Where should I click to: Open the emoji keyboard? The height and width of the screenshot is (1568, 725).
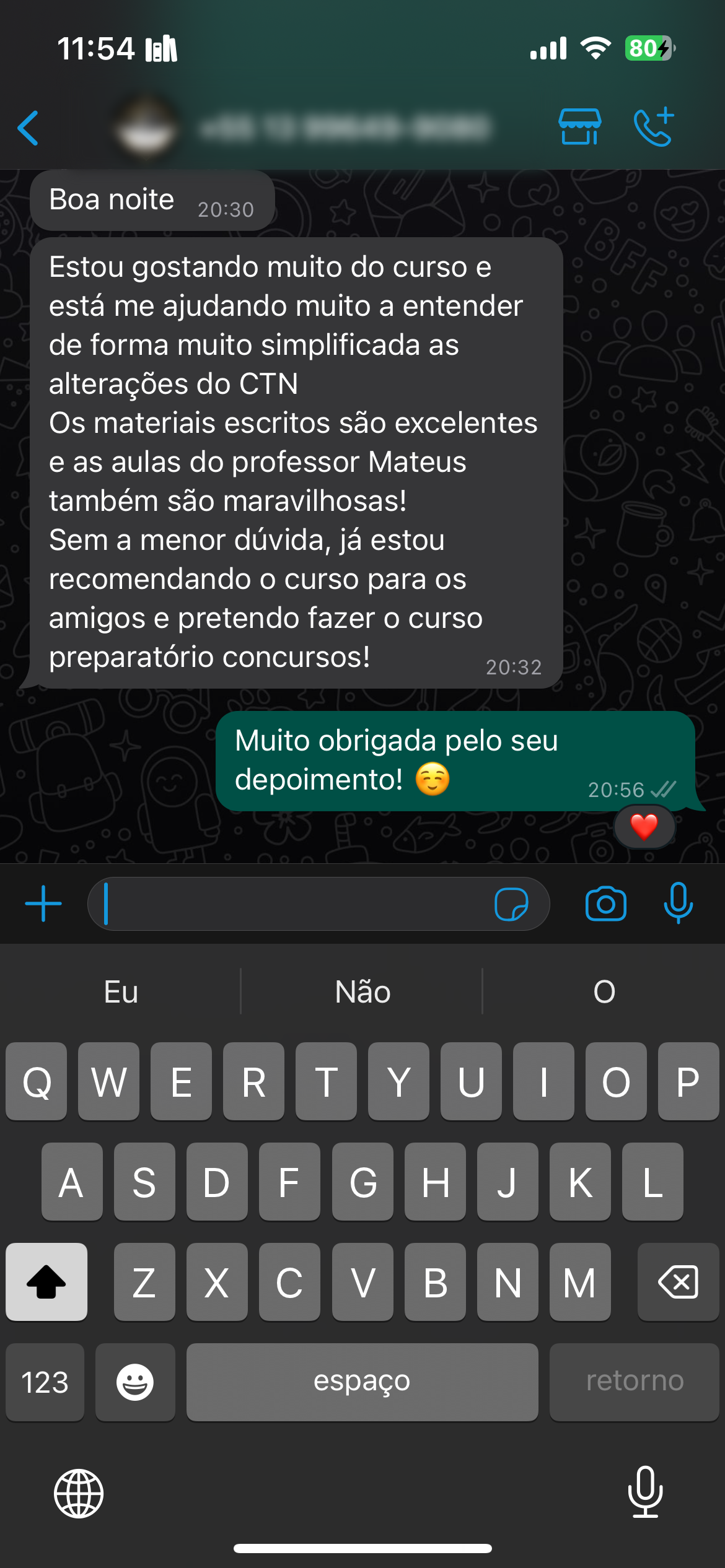coord(135,1382)
